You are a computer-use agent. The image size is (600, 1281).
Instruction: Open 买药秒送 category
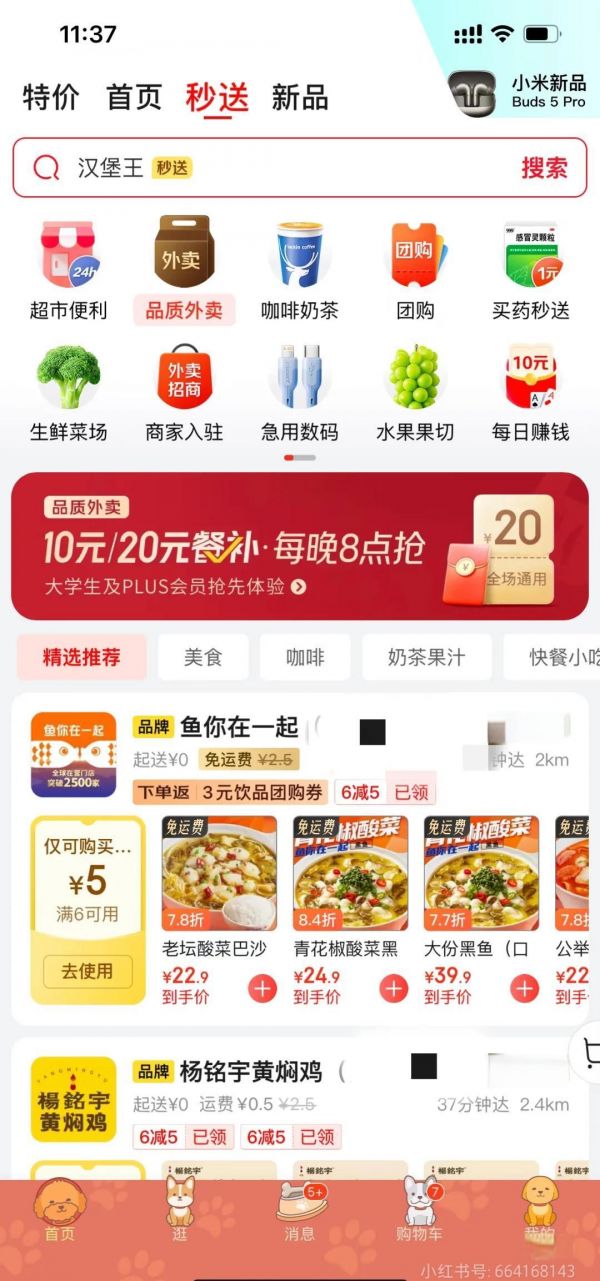pyautogui.click(x=530, y=268)
